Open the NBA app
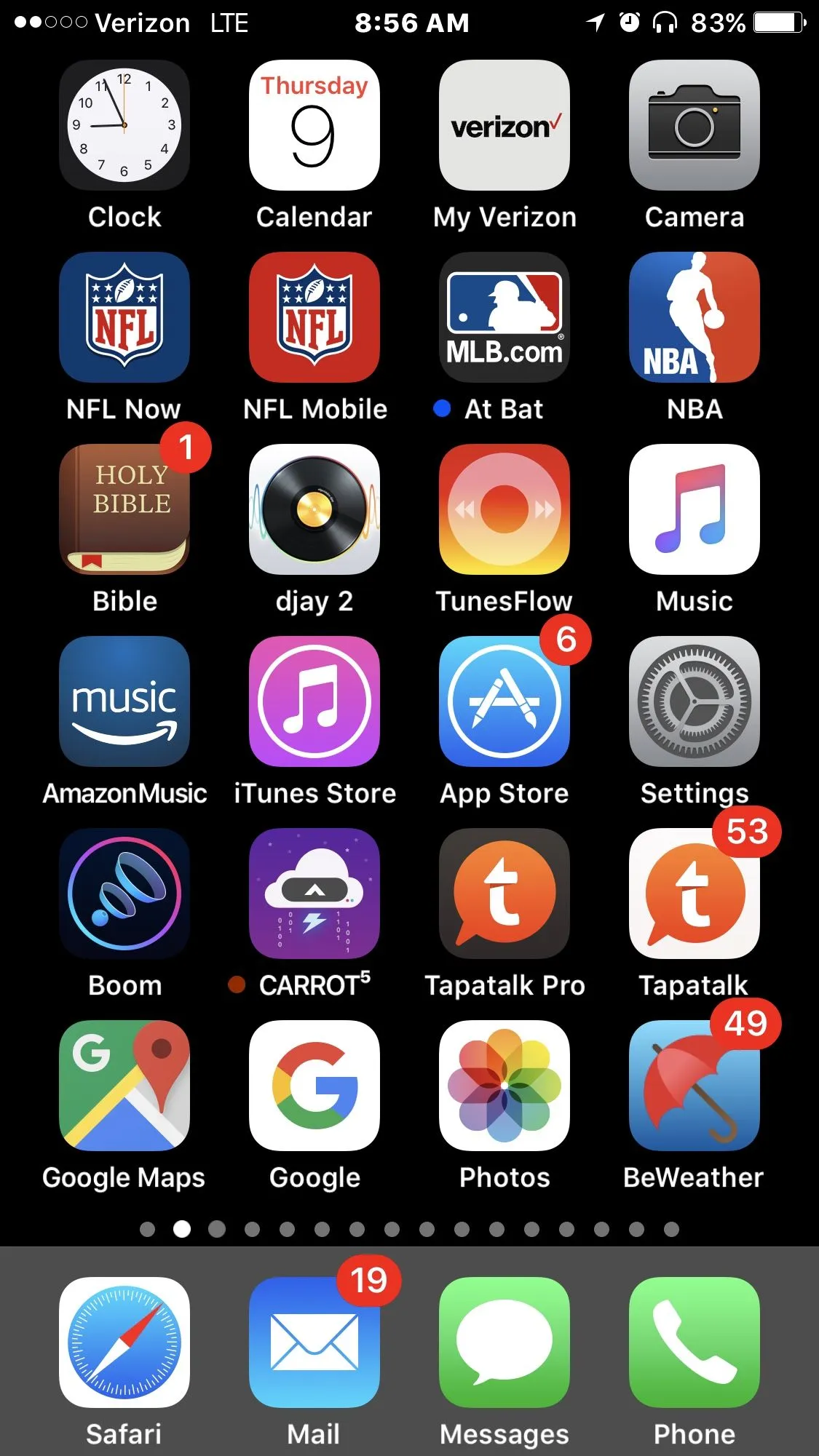 coord(695,317)
